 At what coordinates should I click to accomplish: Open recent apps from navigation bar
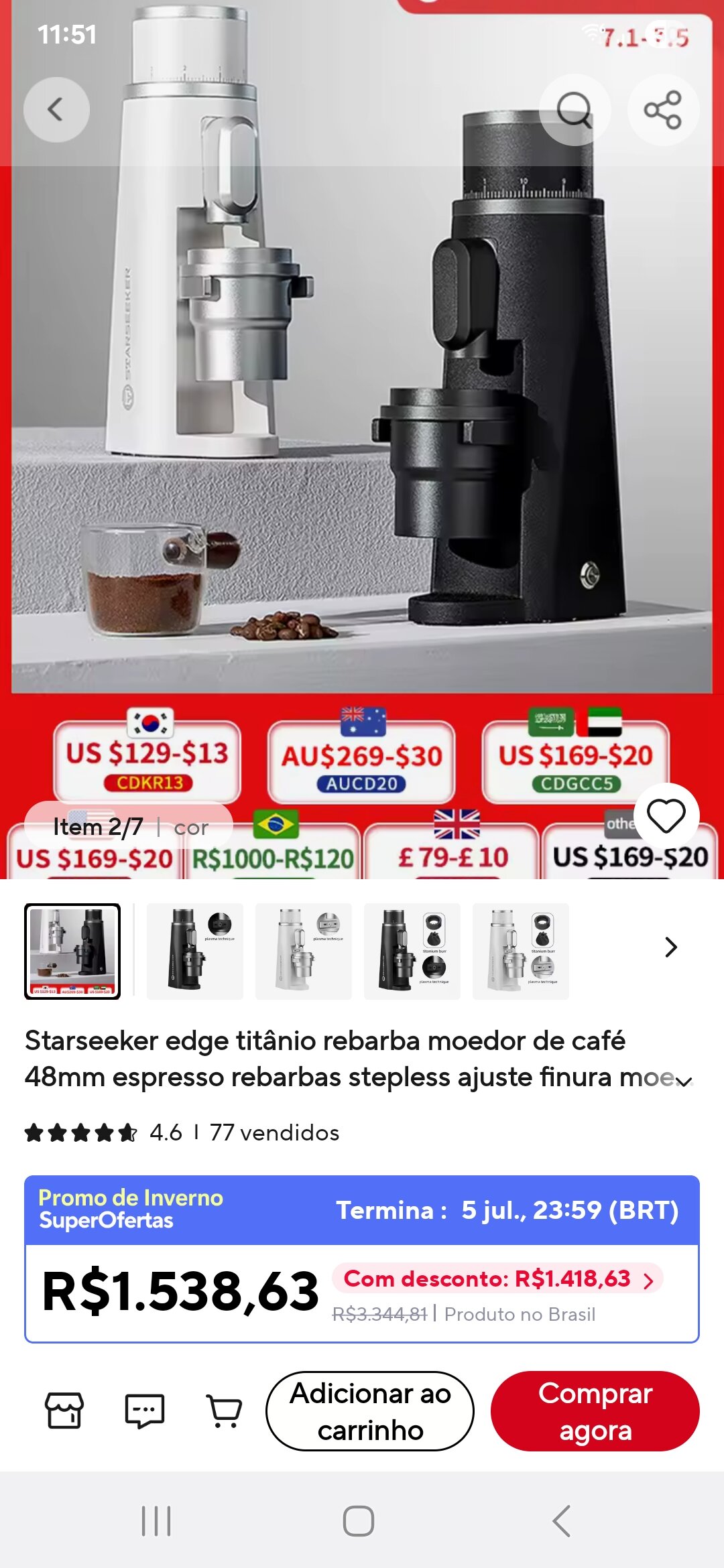156,1521
